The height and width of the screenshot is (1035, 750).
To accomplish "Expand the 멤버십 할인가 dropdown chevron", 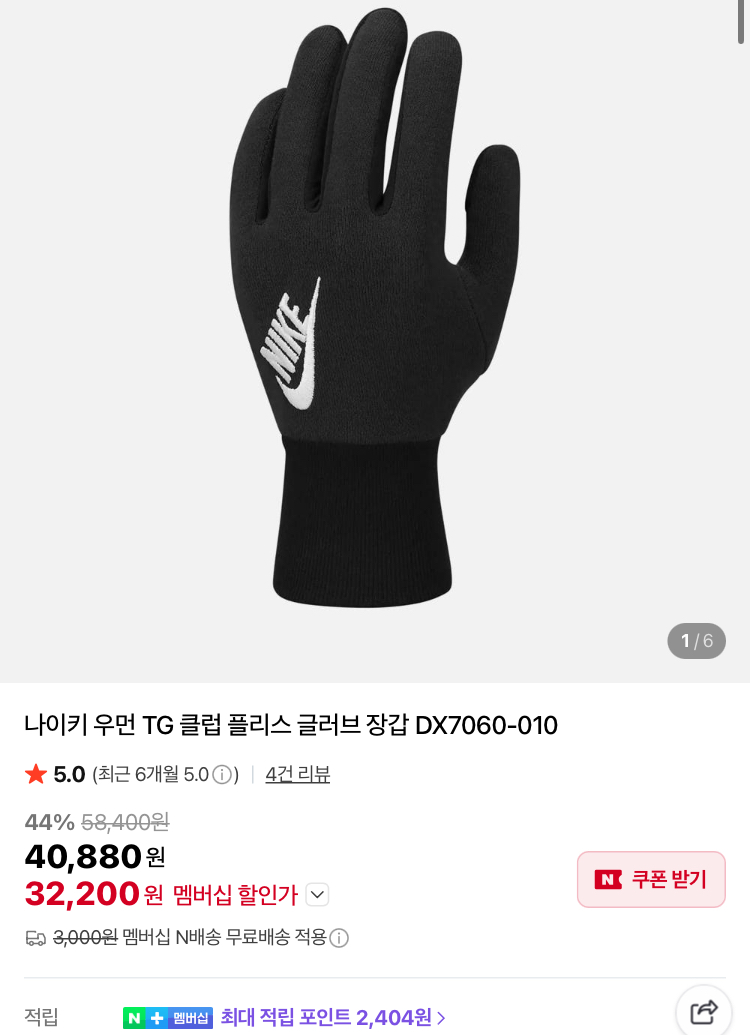I will click(317, 894).
